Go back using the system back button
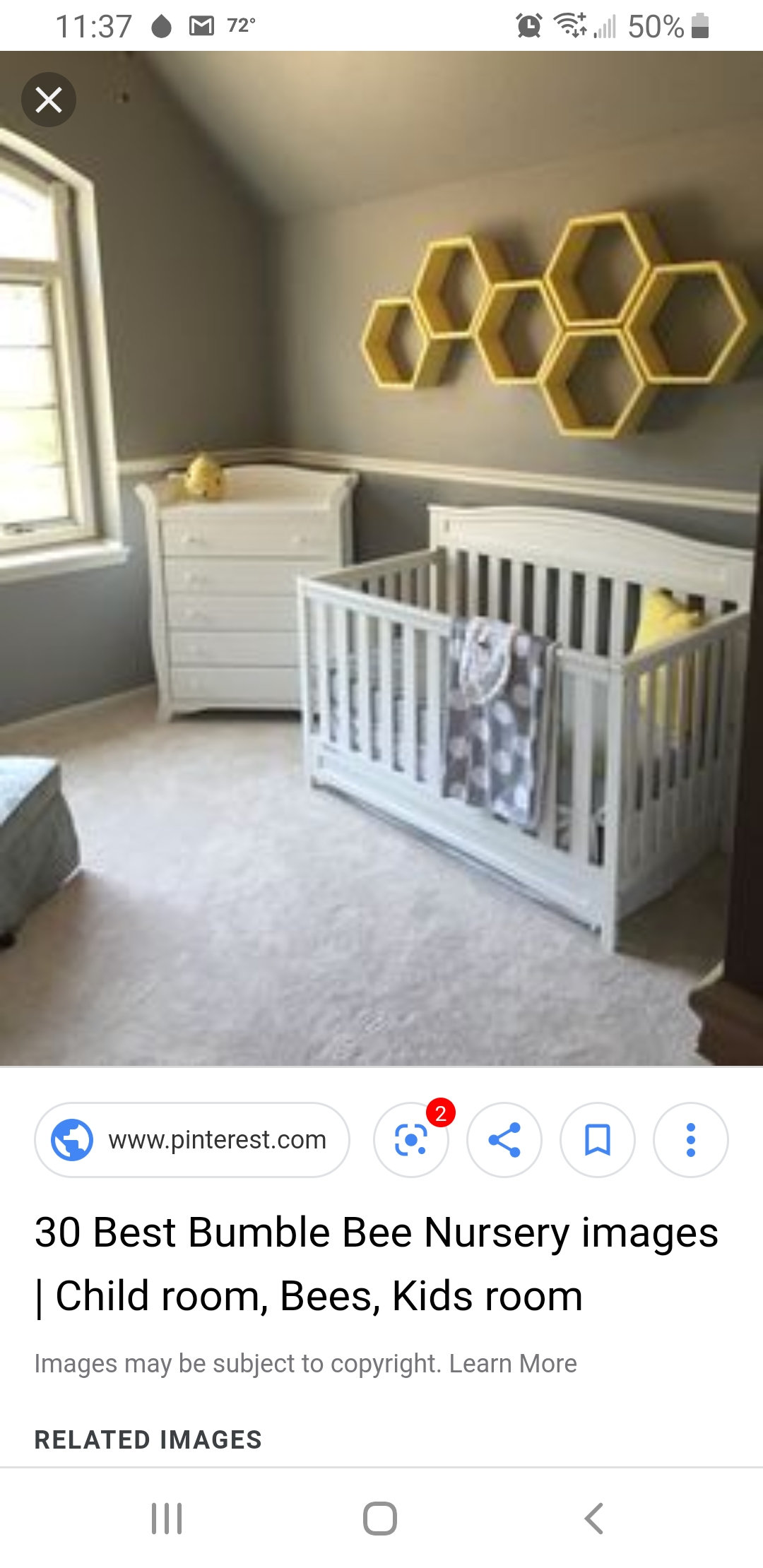The height and width of the screenshot is (1568, 763). 593,1518
